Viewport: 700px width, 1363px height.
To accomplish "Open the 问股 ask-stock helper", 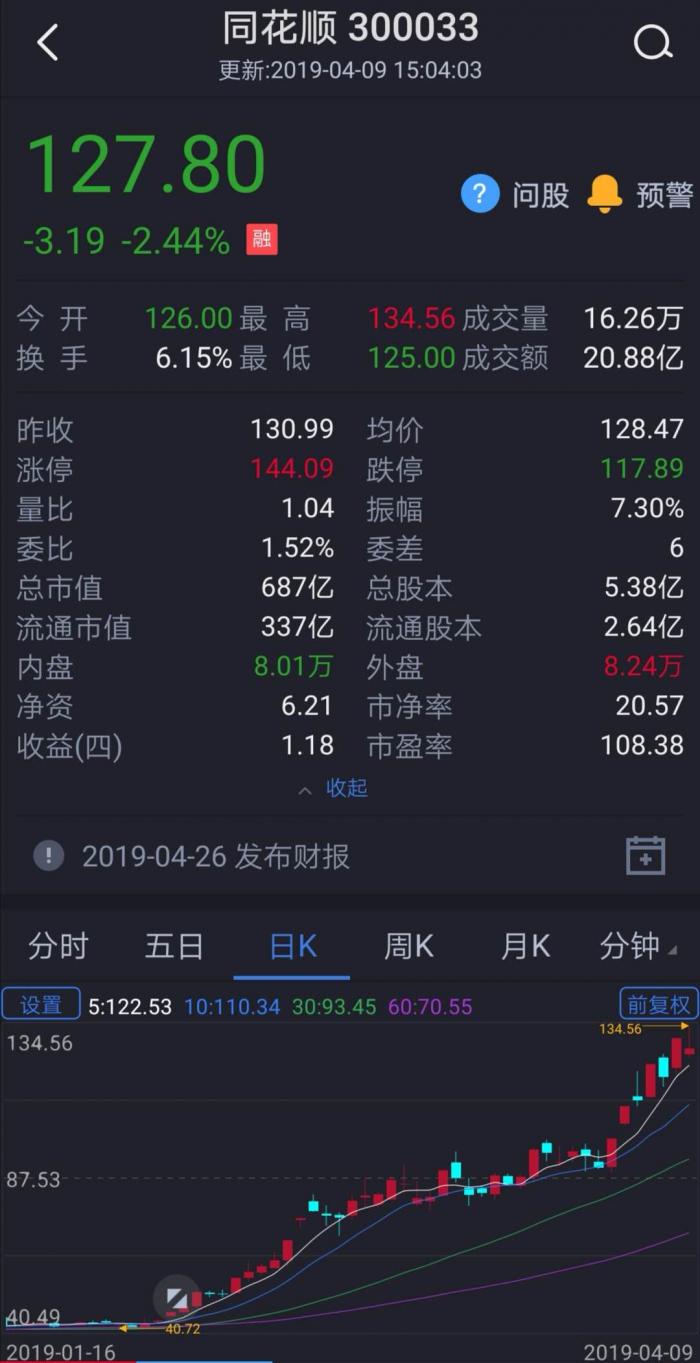I will pos(515,194).
